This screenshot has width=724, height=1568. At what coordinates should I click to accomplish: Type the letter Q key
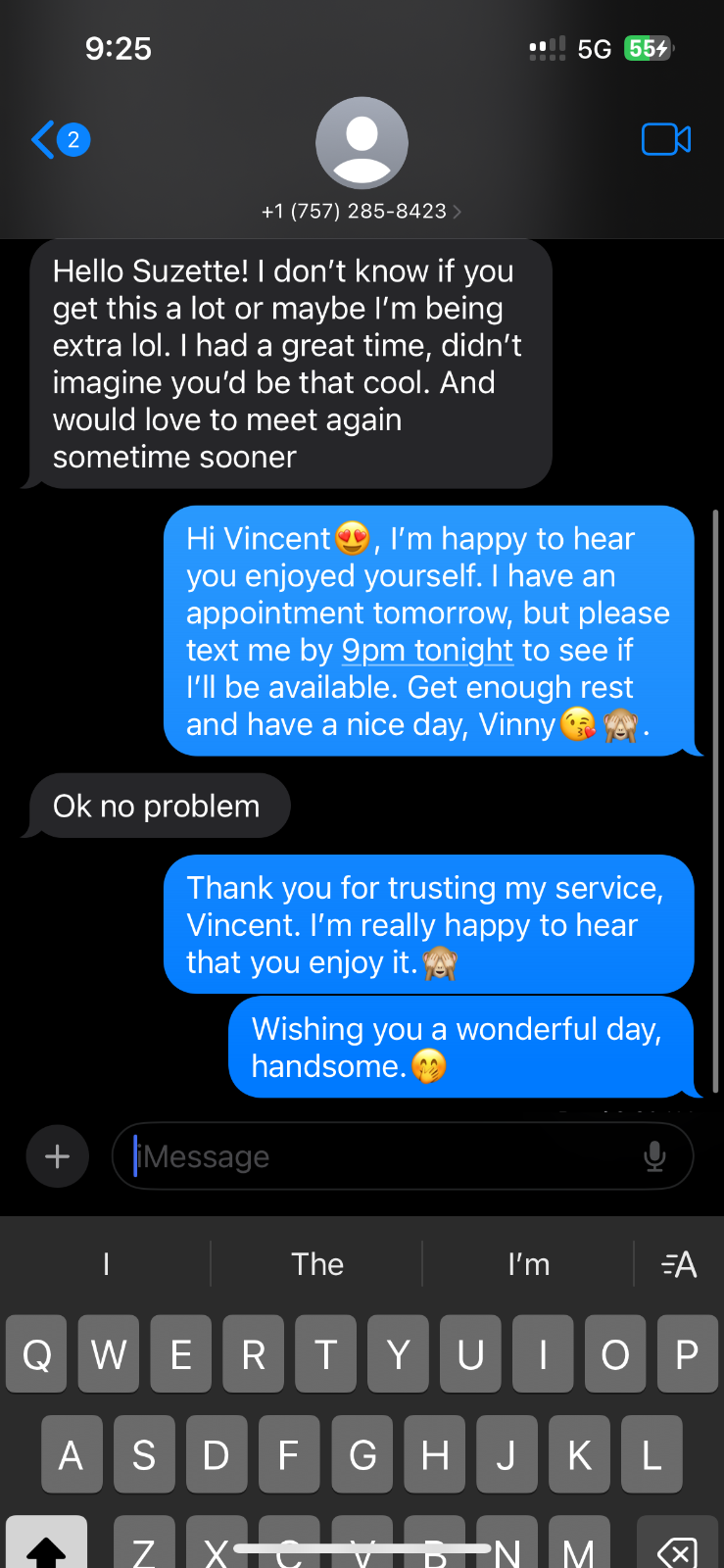36,1355
